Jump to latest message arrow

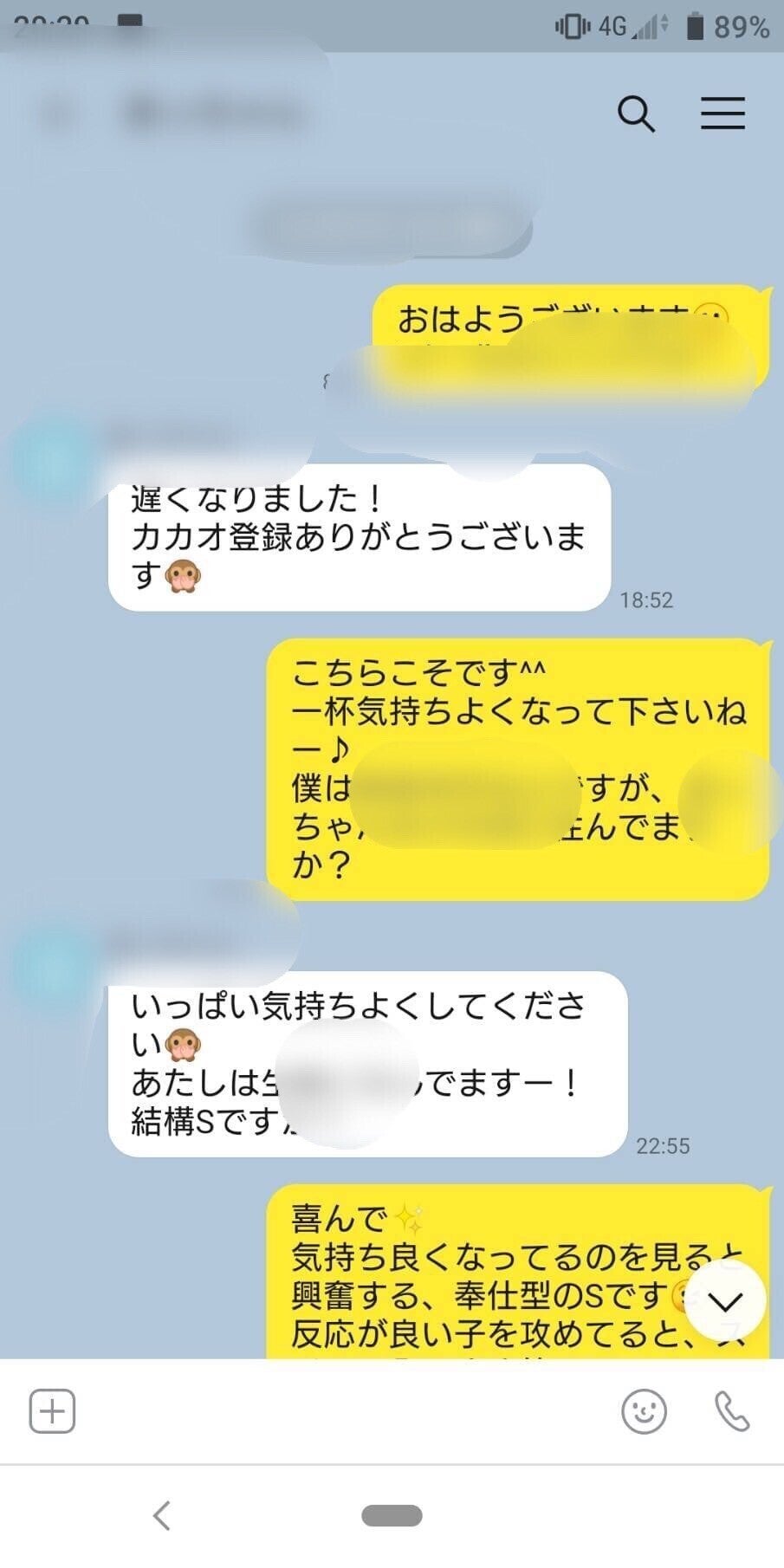click(725, 1300)
